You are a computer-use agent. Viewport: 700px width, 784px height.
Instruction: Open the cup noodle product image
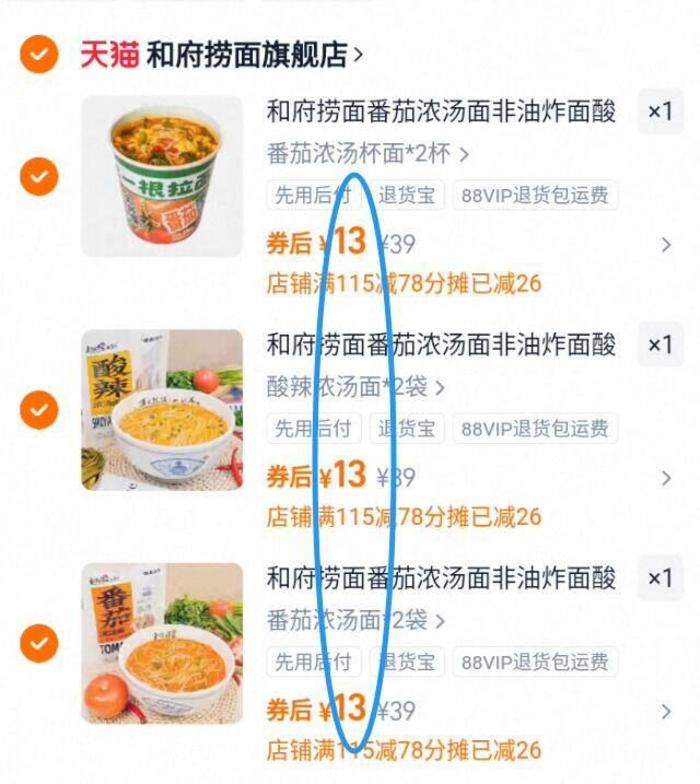coord(161,177)
